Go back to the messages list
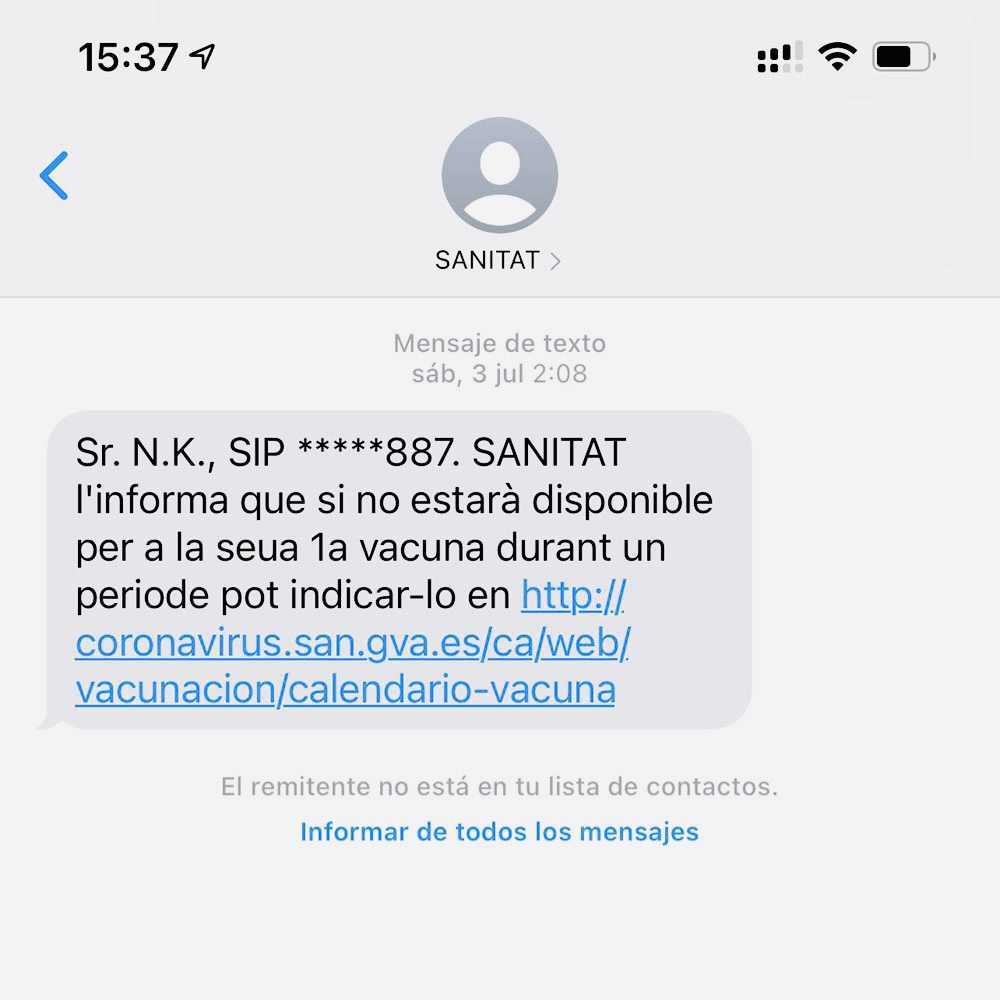 tap(54, 176)
